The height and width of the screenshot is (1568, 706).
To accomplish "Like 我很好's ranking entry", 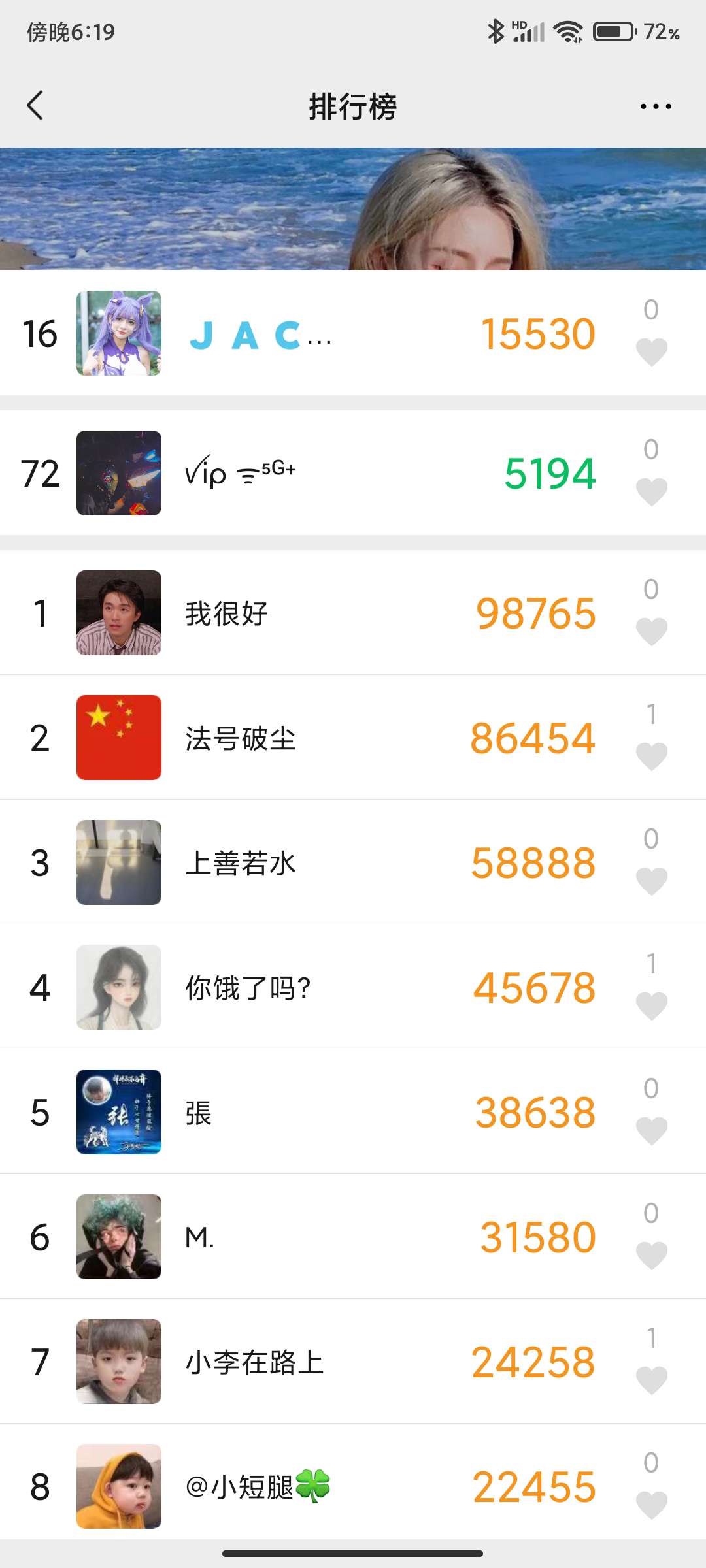I will (651, 631).
